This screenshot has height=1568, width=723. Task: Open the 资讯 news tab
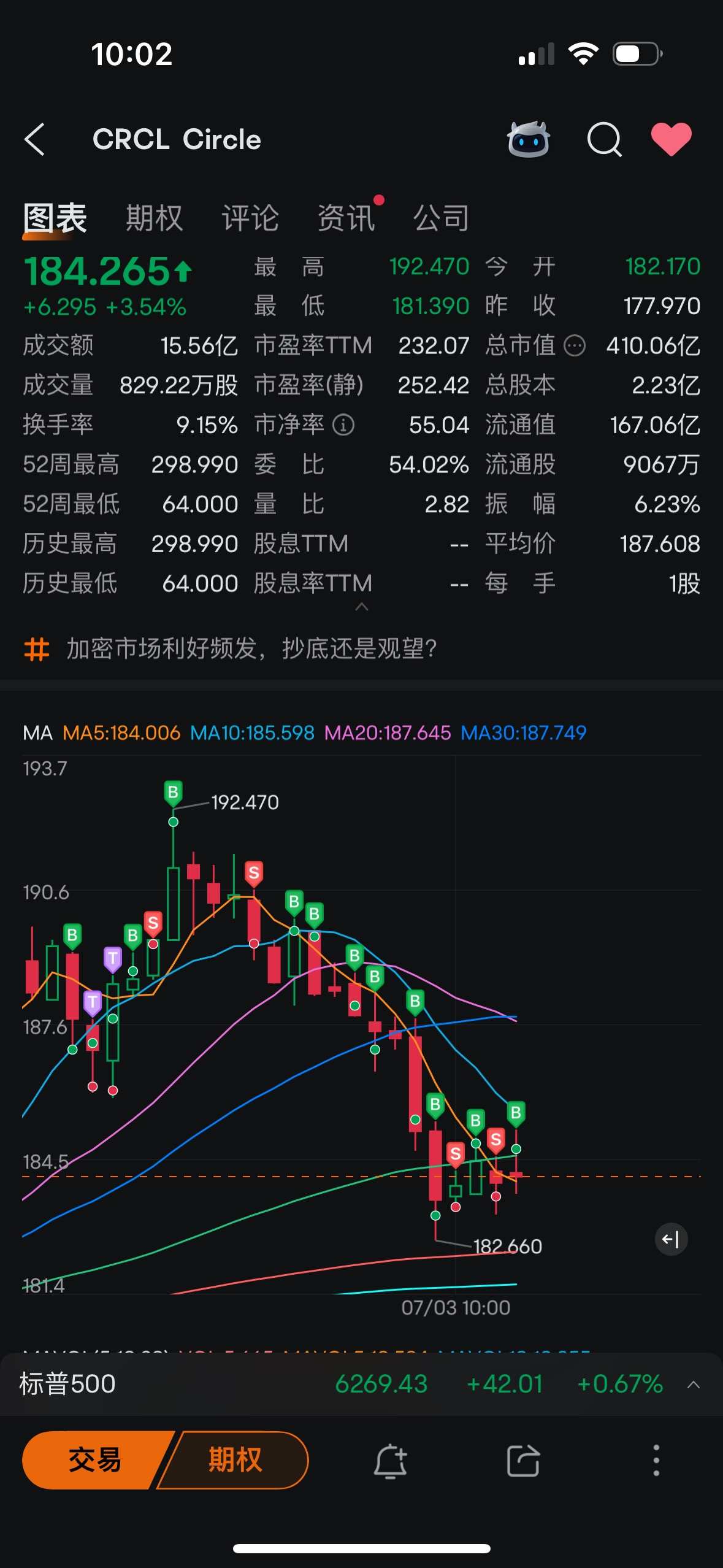point(346,218)
